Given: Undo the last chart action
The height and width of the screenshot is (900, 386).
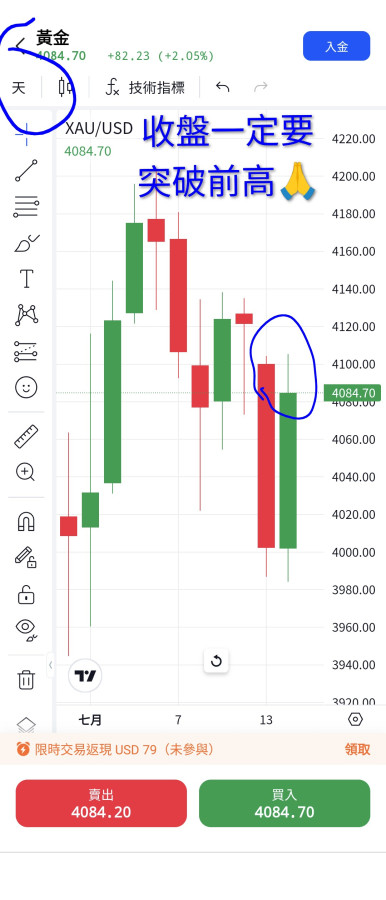Looking at the screenshot, I should [223, 87].
